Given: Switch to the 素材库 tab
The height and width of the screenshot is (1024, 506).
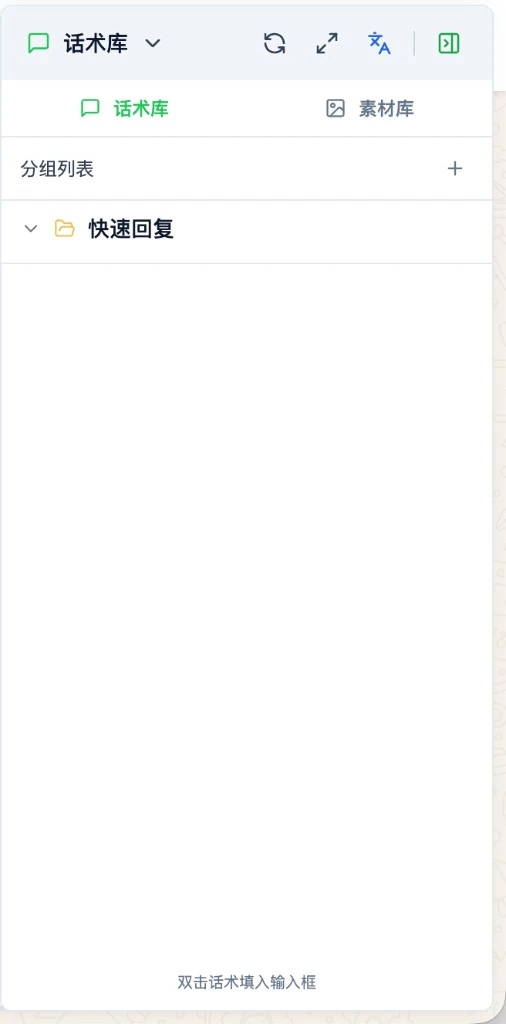Looking at the screenshot, I should pos(370,108).
